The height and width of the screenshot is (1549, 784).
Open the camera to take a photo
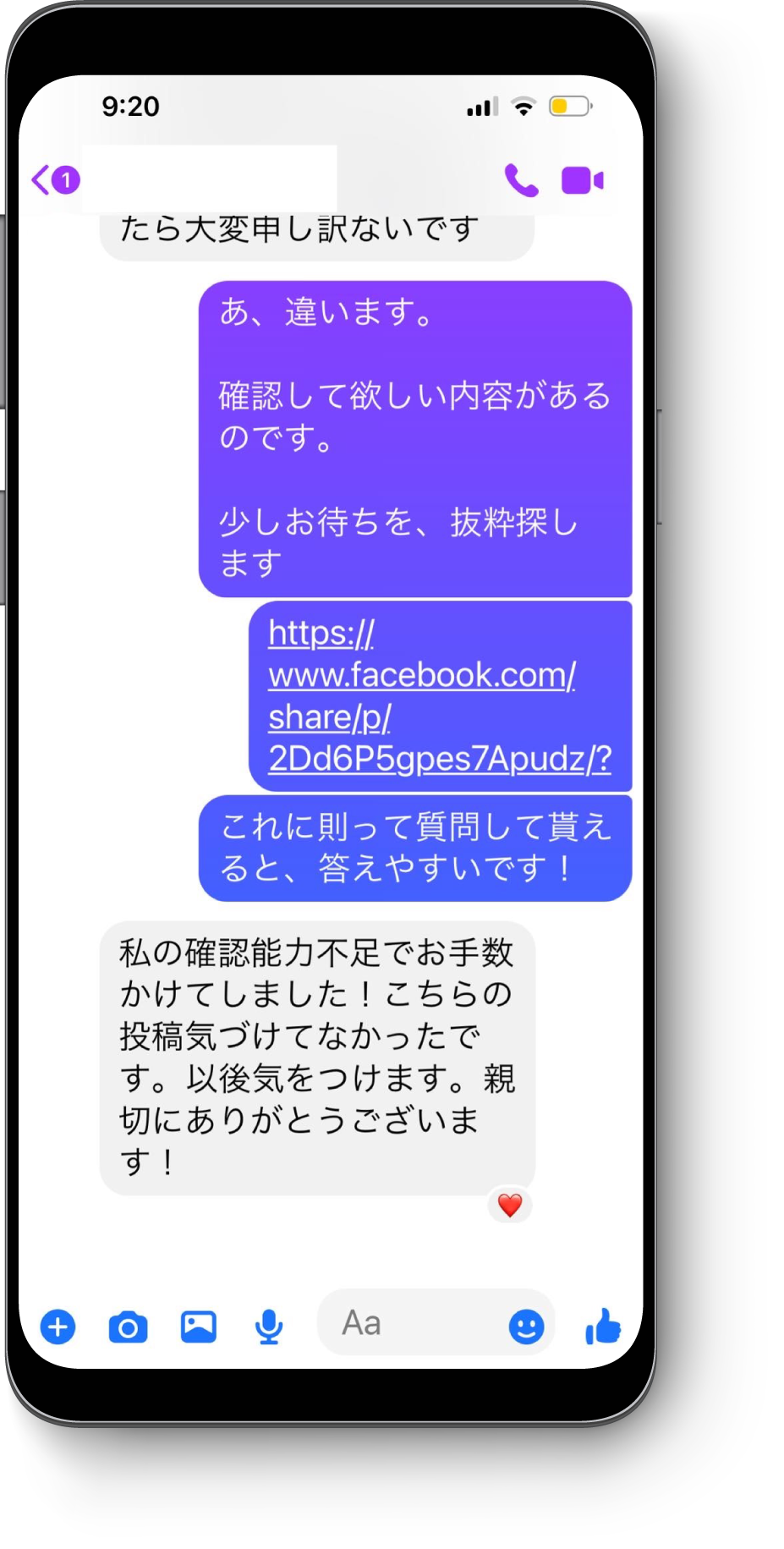(128, 1327)
